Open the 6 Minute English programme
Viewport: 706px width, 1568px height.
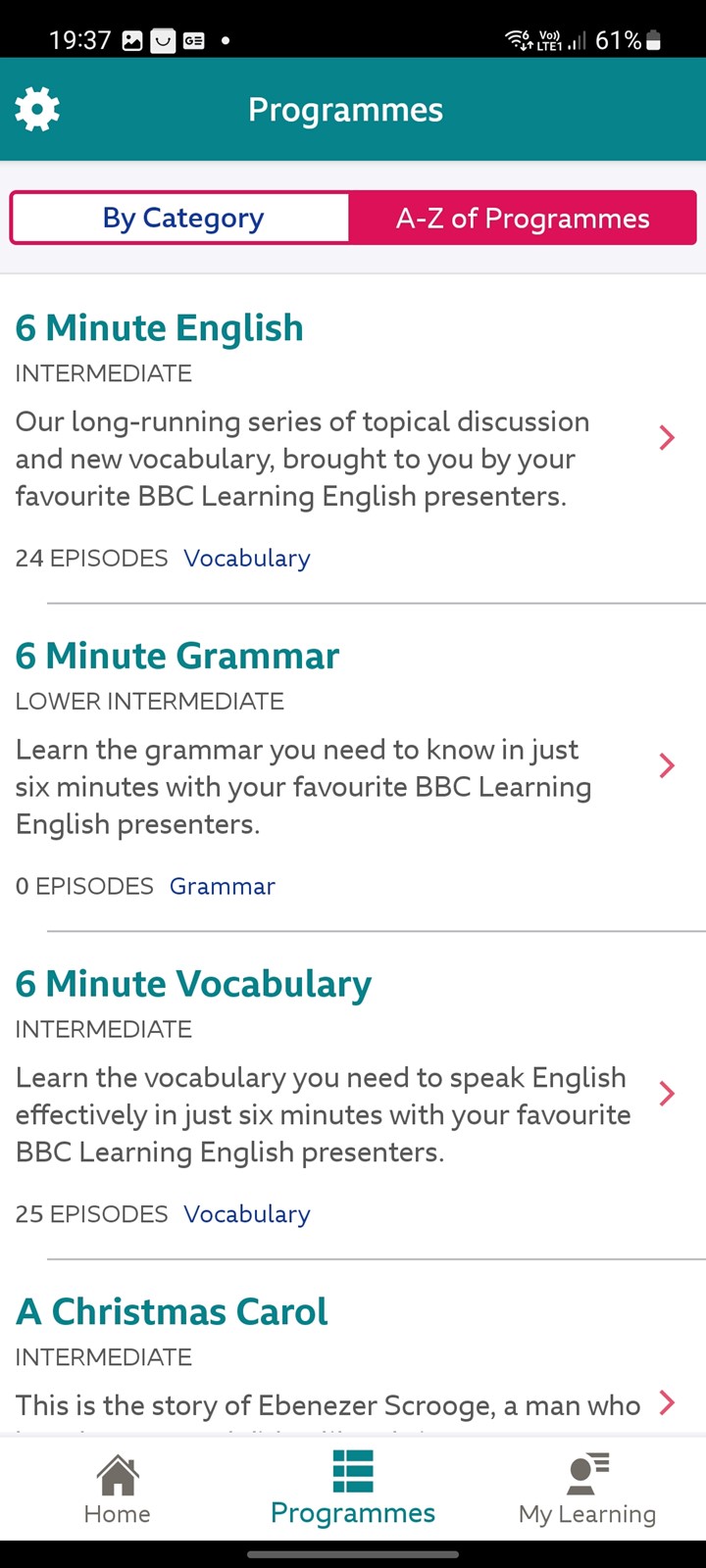coord(353,439)
